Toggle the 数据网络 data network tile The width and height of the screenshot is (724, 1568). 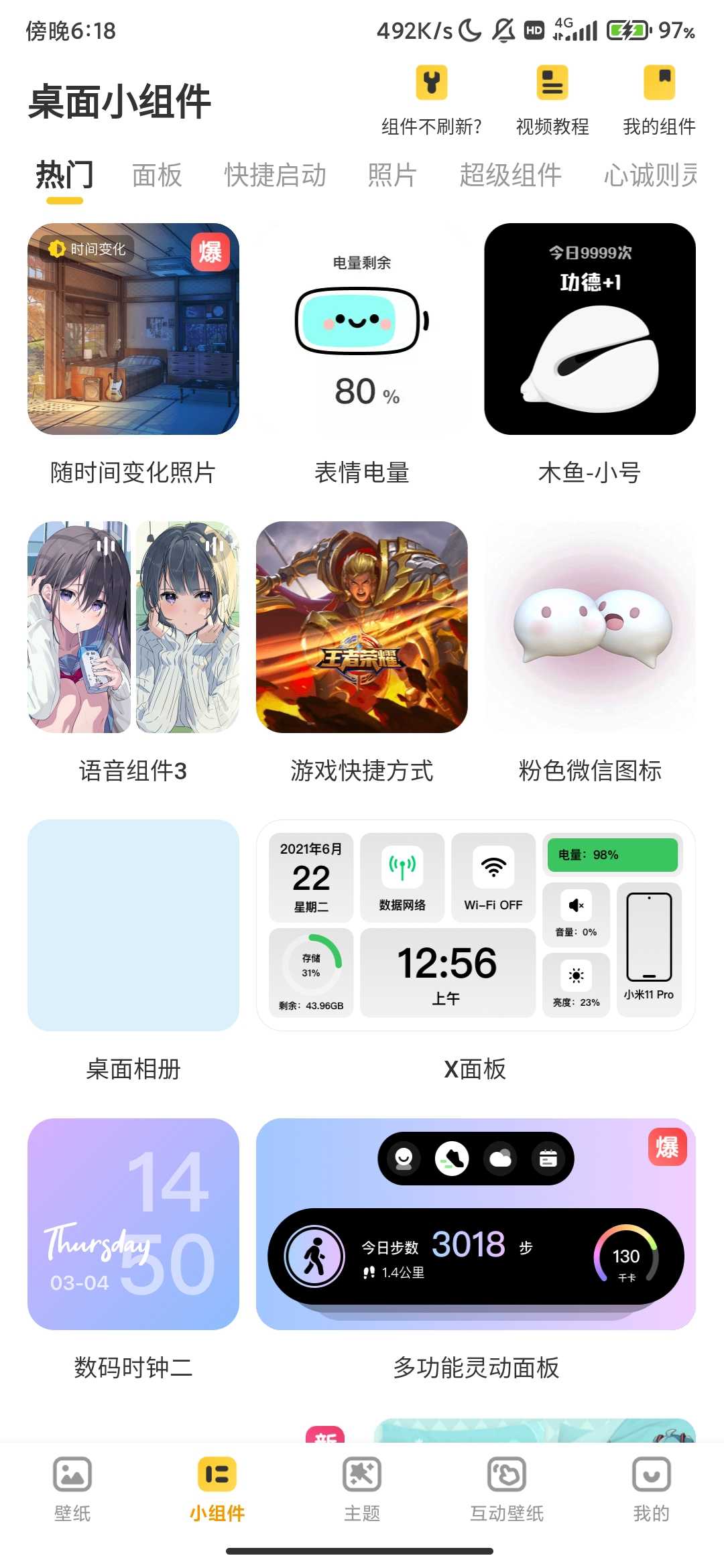[402, 878]
